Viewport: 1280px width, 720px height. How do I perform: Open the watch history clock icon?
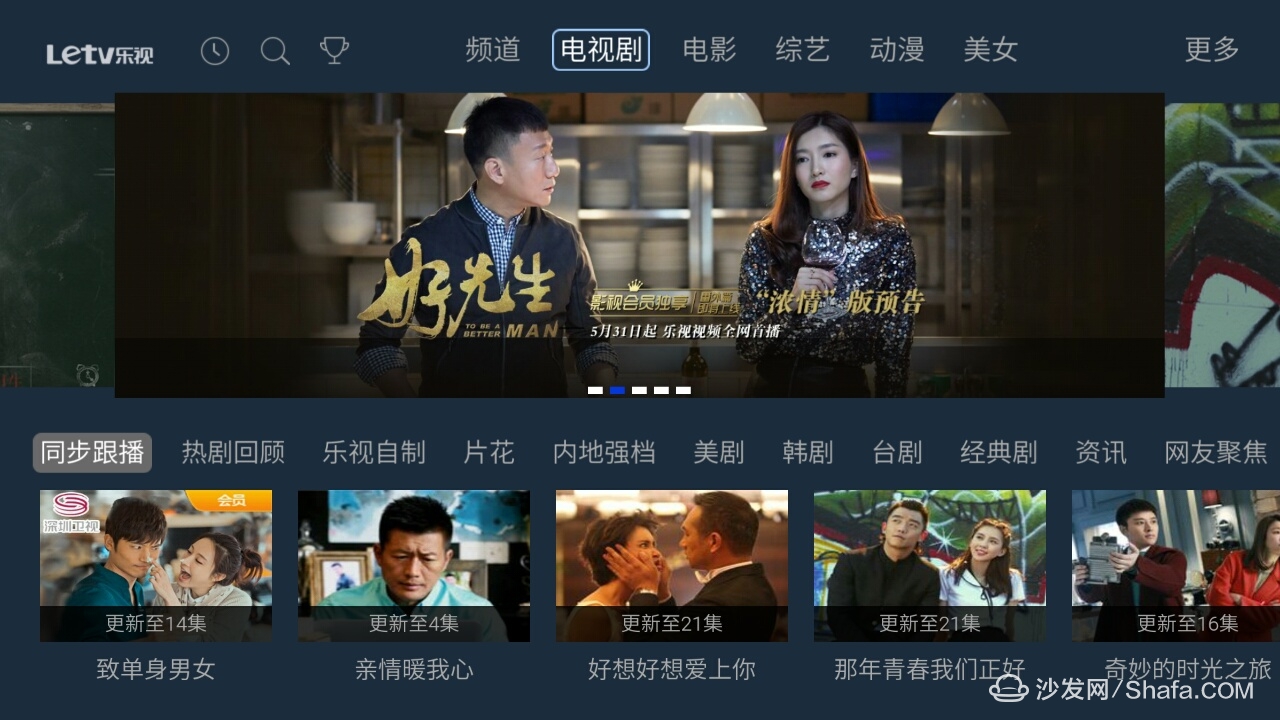pyautogui.click(x=215, y=51)
